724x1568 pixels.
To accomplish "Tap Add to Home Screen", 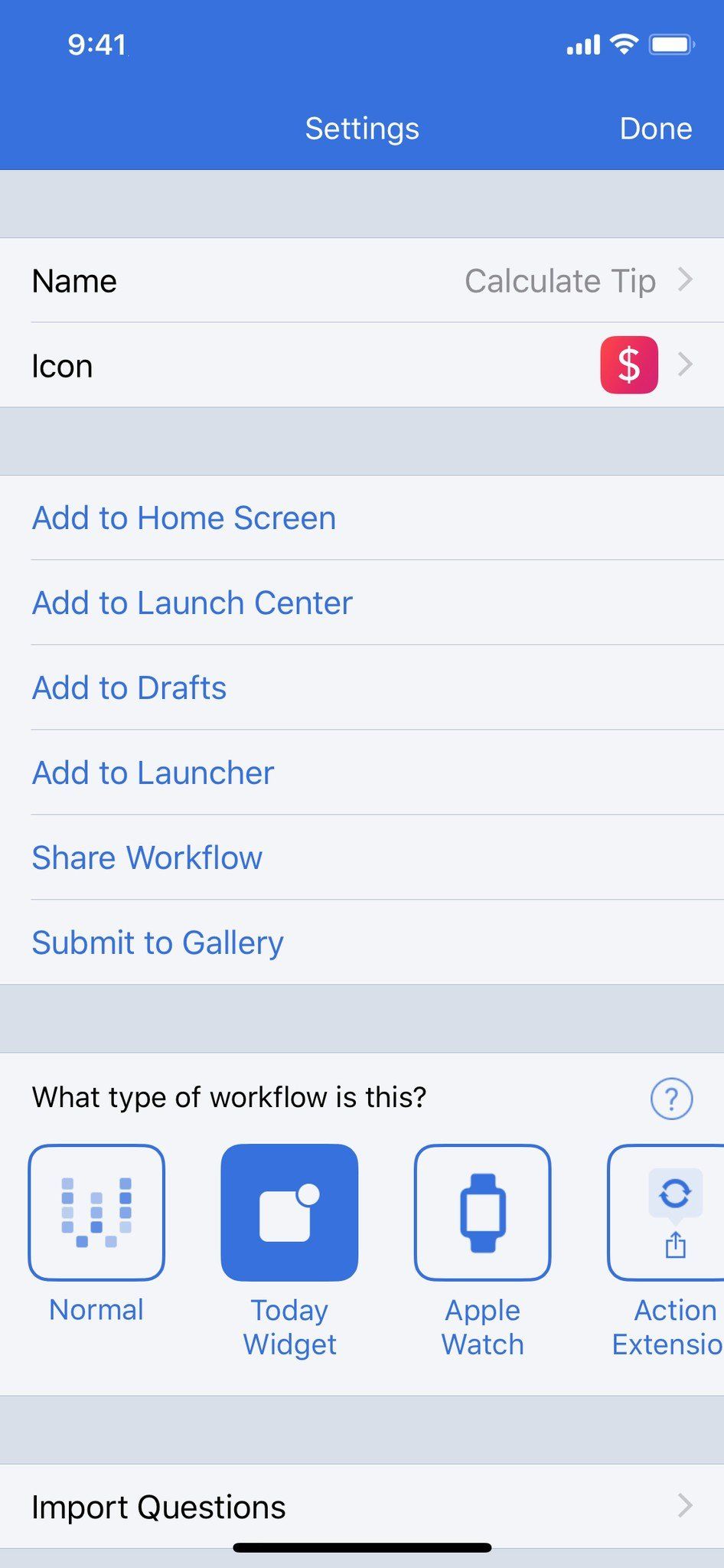I will point(184,518).
